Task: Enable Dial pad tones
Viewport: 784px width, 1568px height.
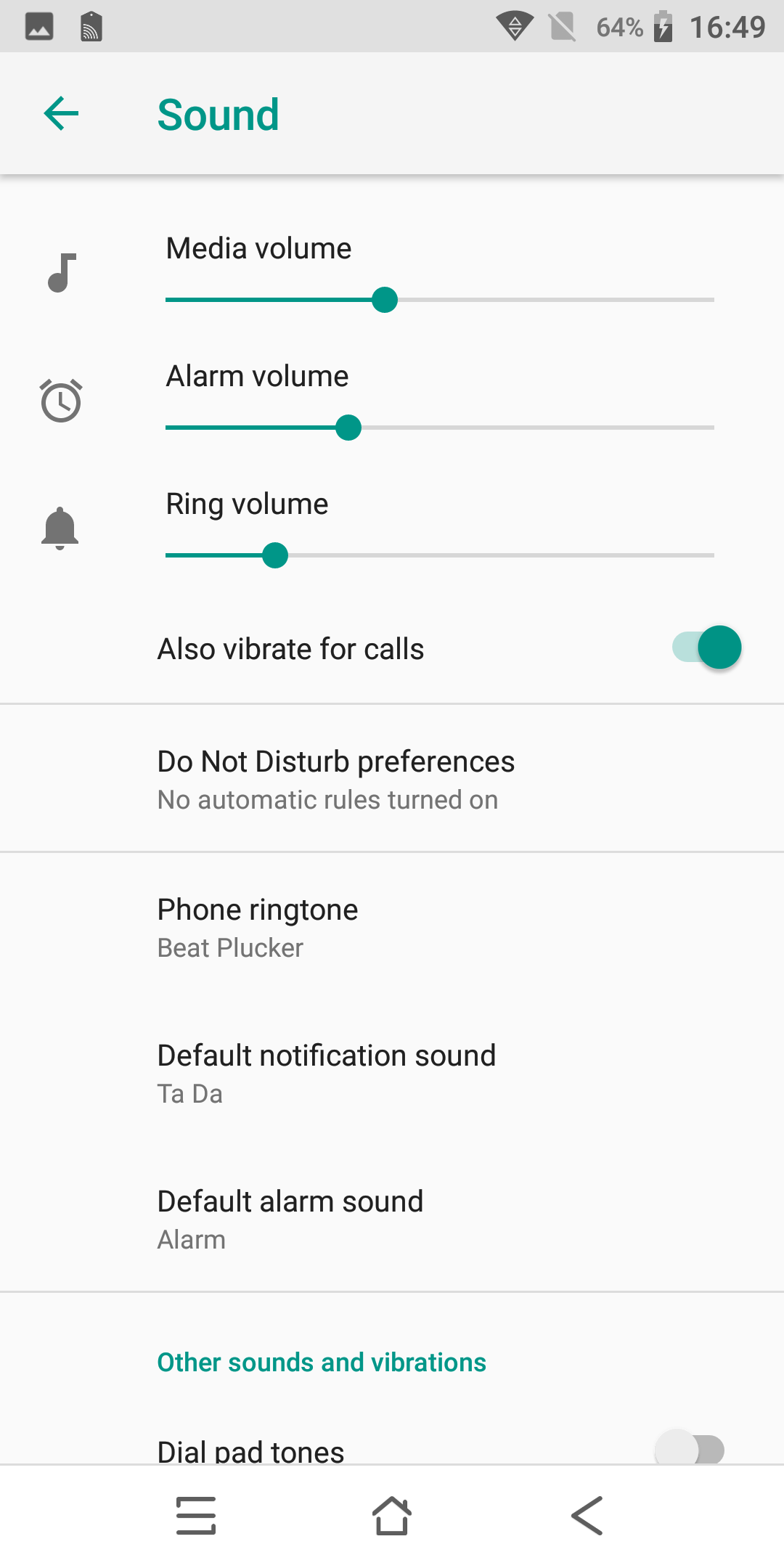Action: click(x=690, y=1450)
